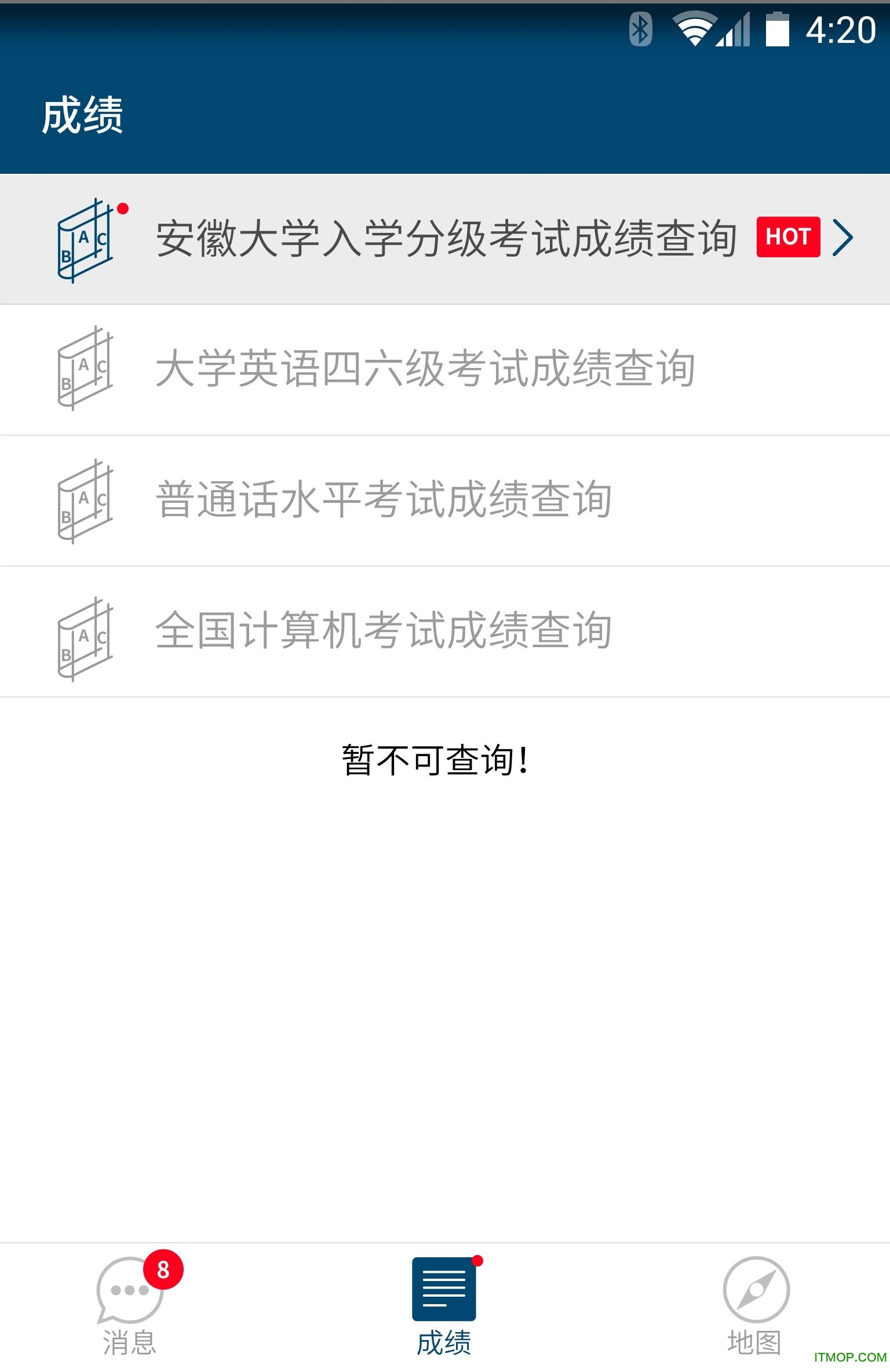
Task: Switch to the 消息 tab
Action: 130,1306
